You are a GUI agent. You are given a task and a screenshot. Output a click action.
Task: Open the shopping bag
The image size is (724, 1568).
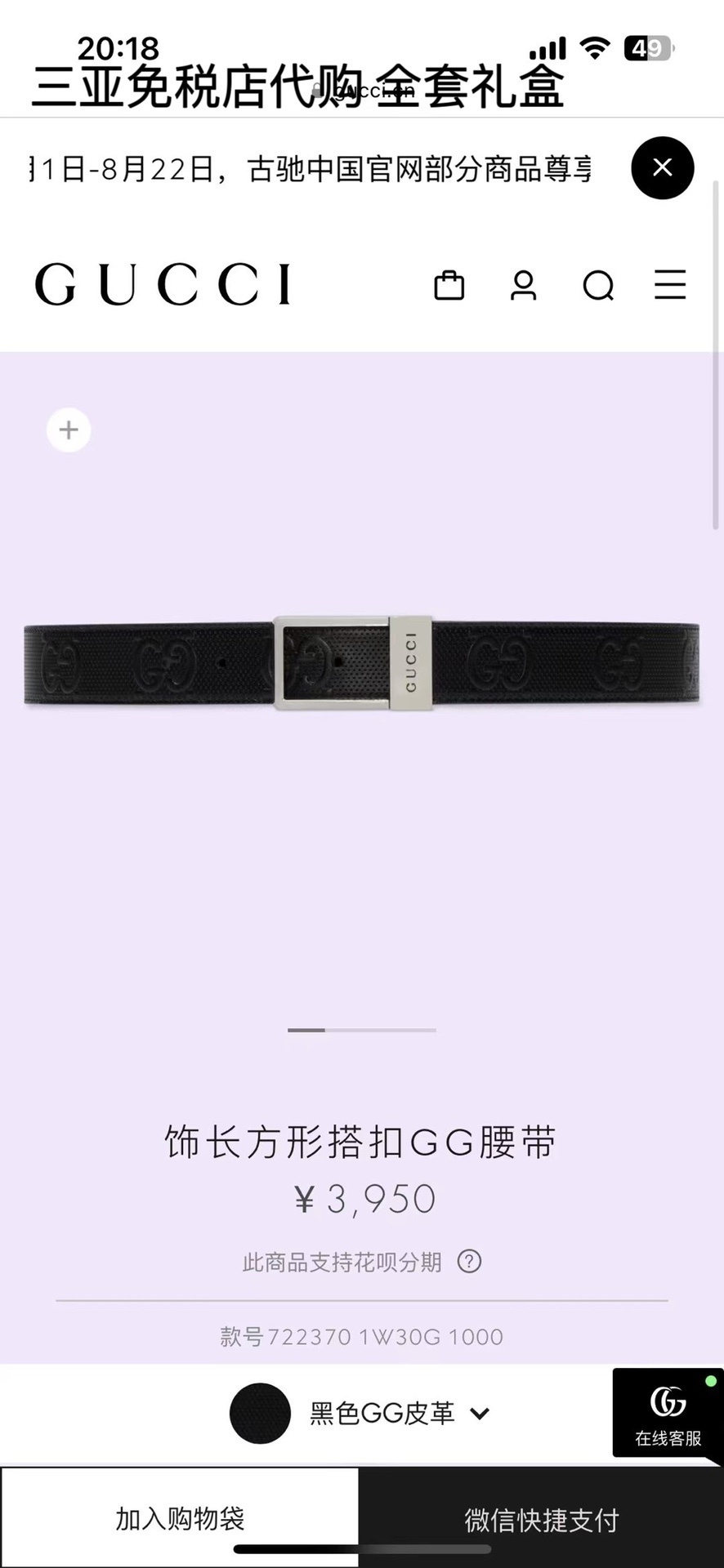449,285
